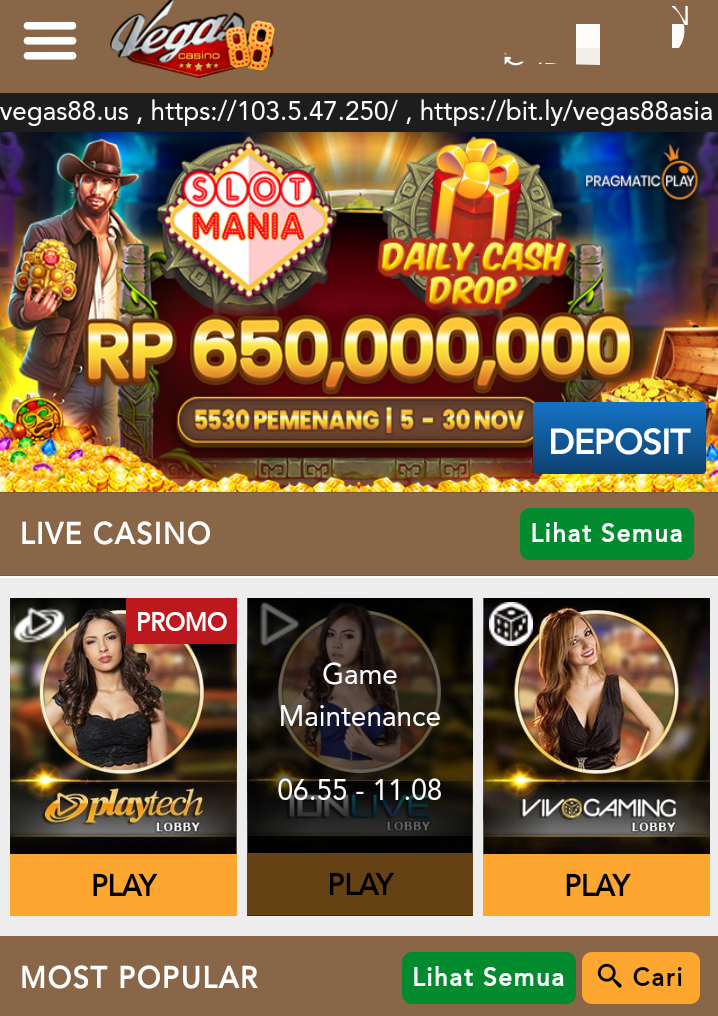Open the Slot Mania promo banner
The width and height of the screenshot is (718, 1016).
(x=300, y=300)
